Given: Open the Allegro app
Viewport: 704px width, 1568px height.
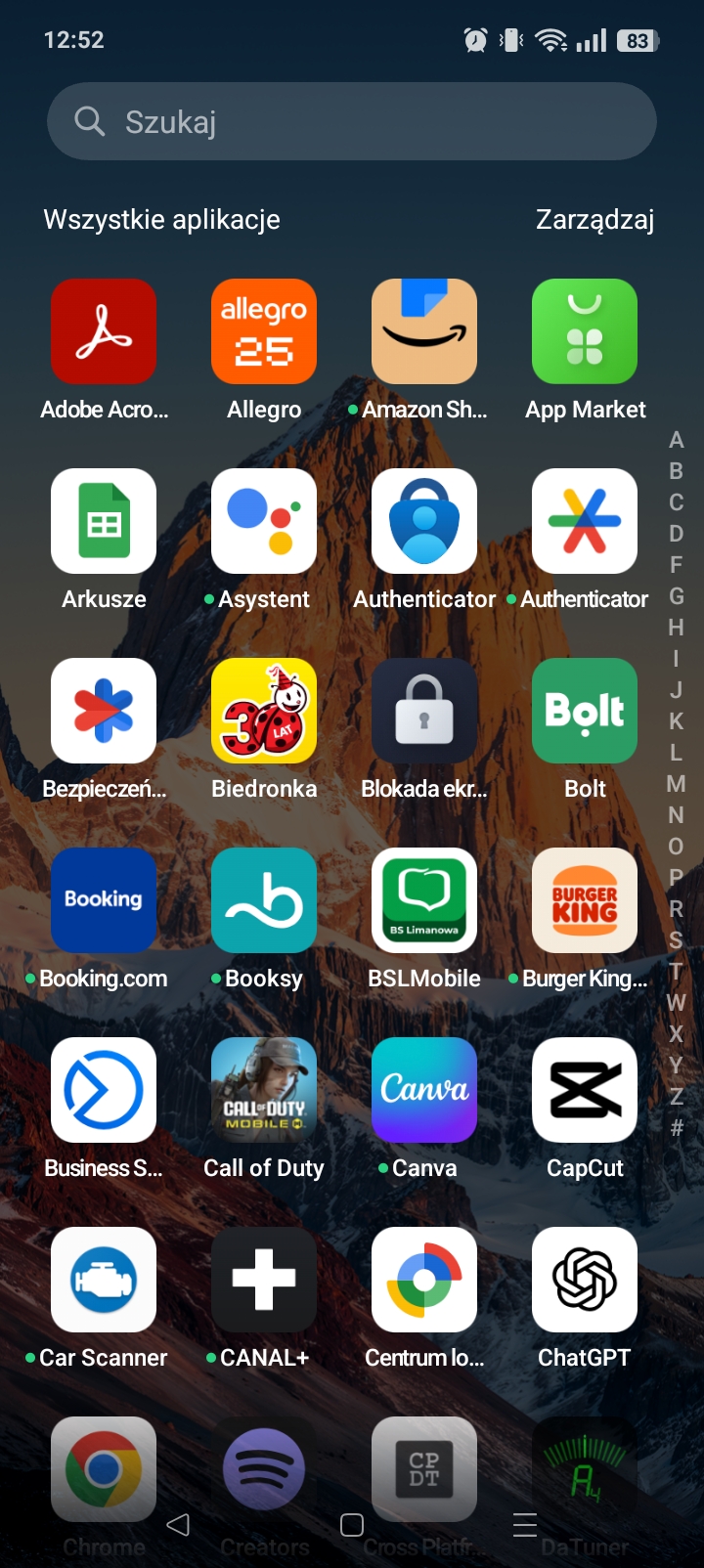Looking at the screenshot, I should point(264,331).
